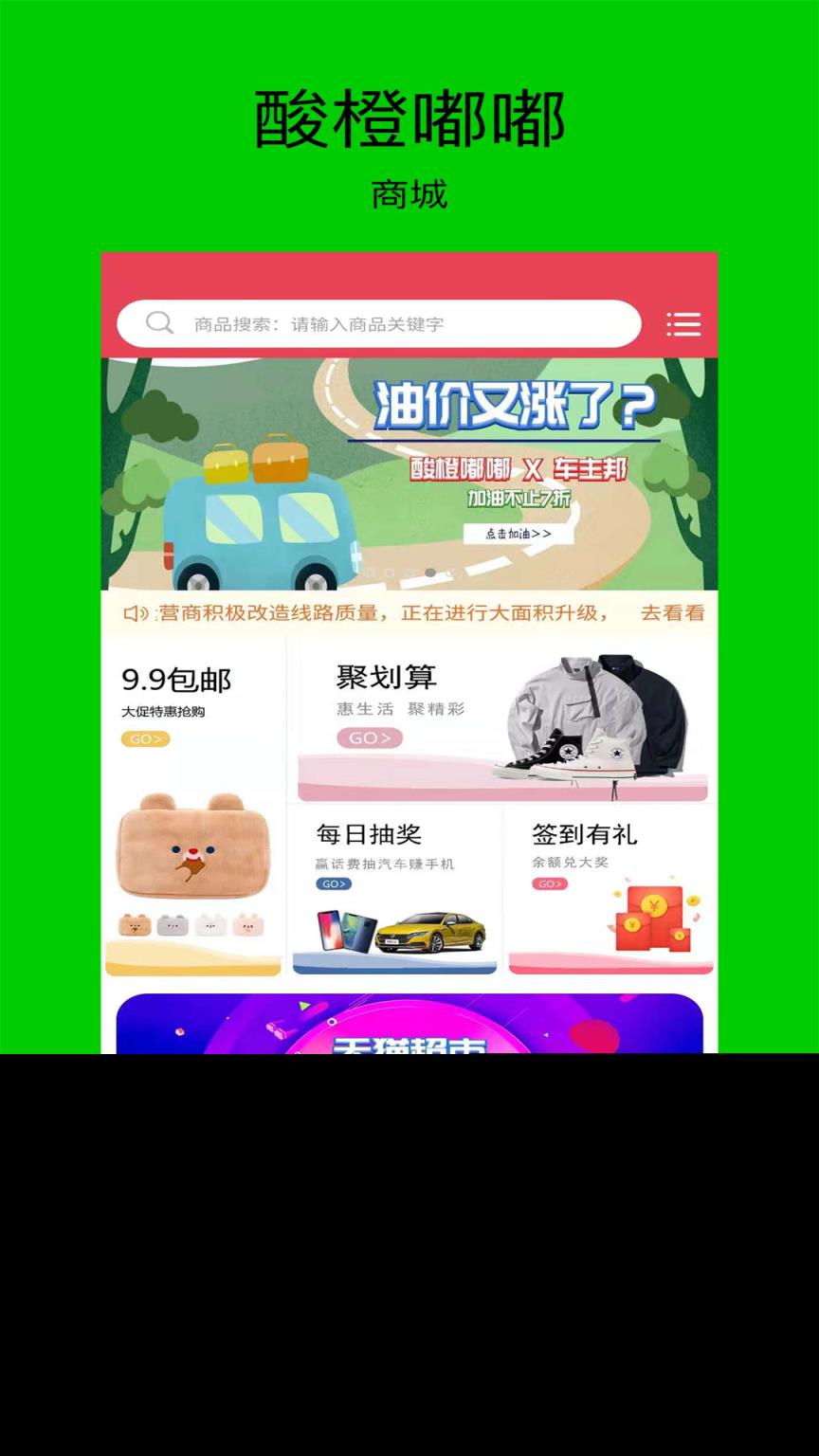
Task: Open the category list icon beside search bar
Action: coord(684,323)
